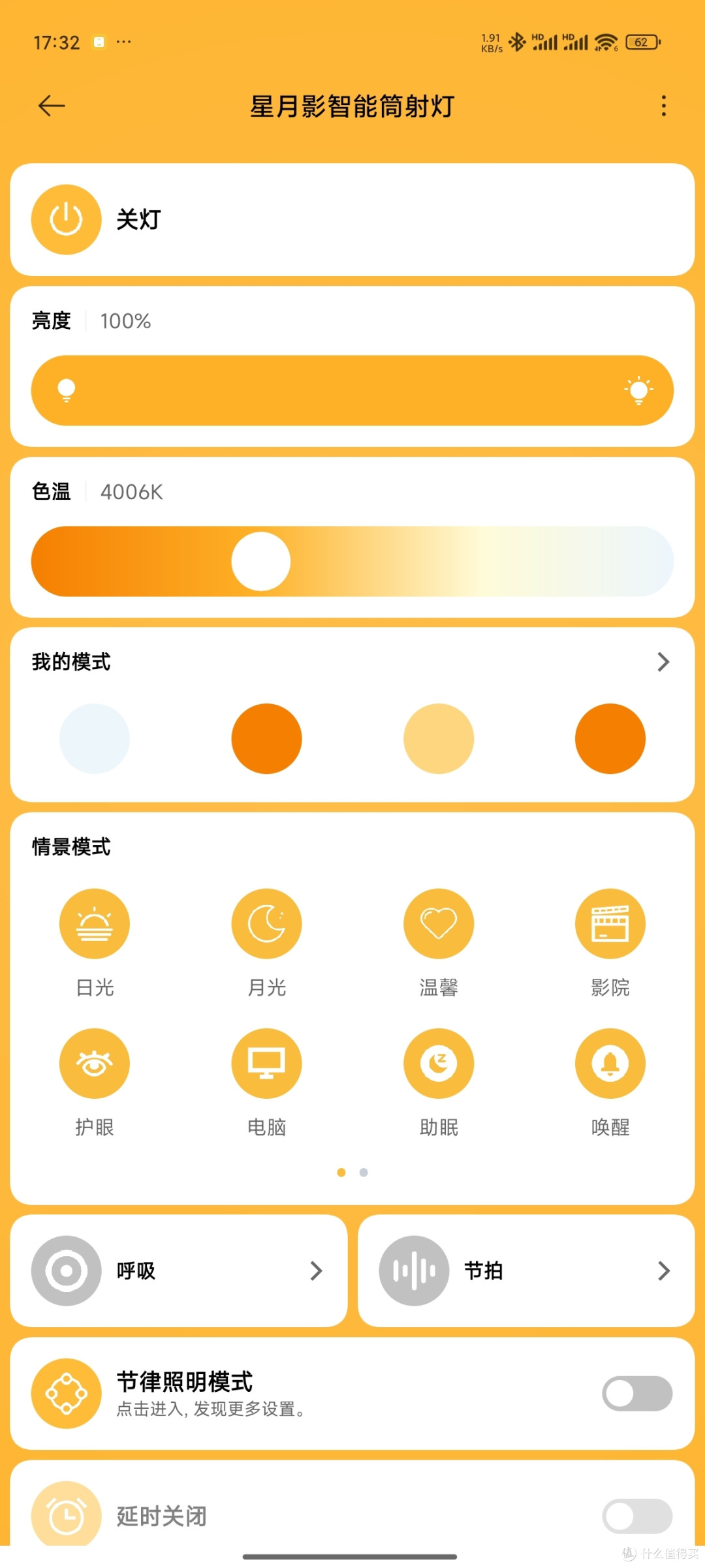Activate the 温馨 (cozy) heart scene icon
Viewport: 705px width, 1568px height.
coord(439,923)
